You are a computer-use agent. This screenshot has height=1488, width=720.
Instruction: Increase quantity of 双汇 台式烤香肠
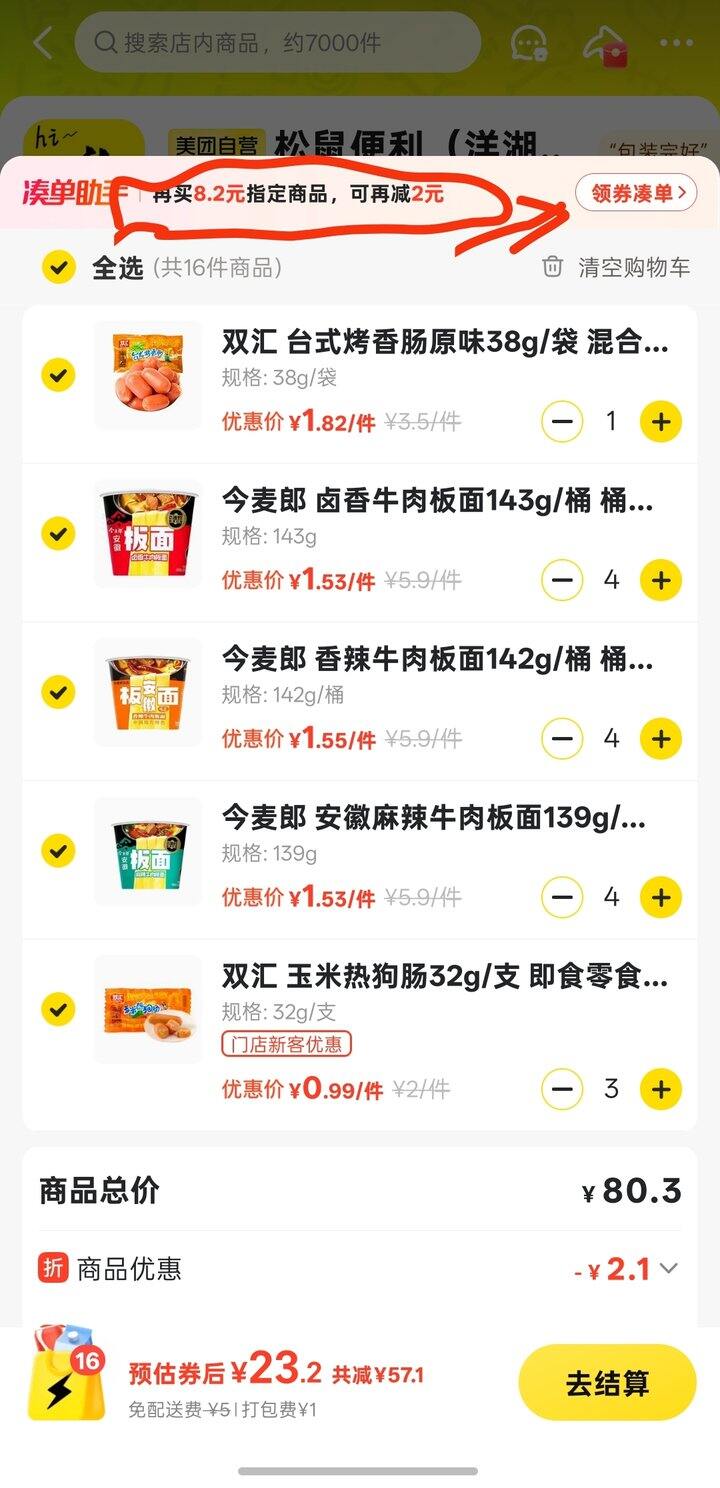pos(660,421)
